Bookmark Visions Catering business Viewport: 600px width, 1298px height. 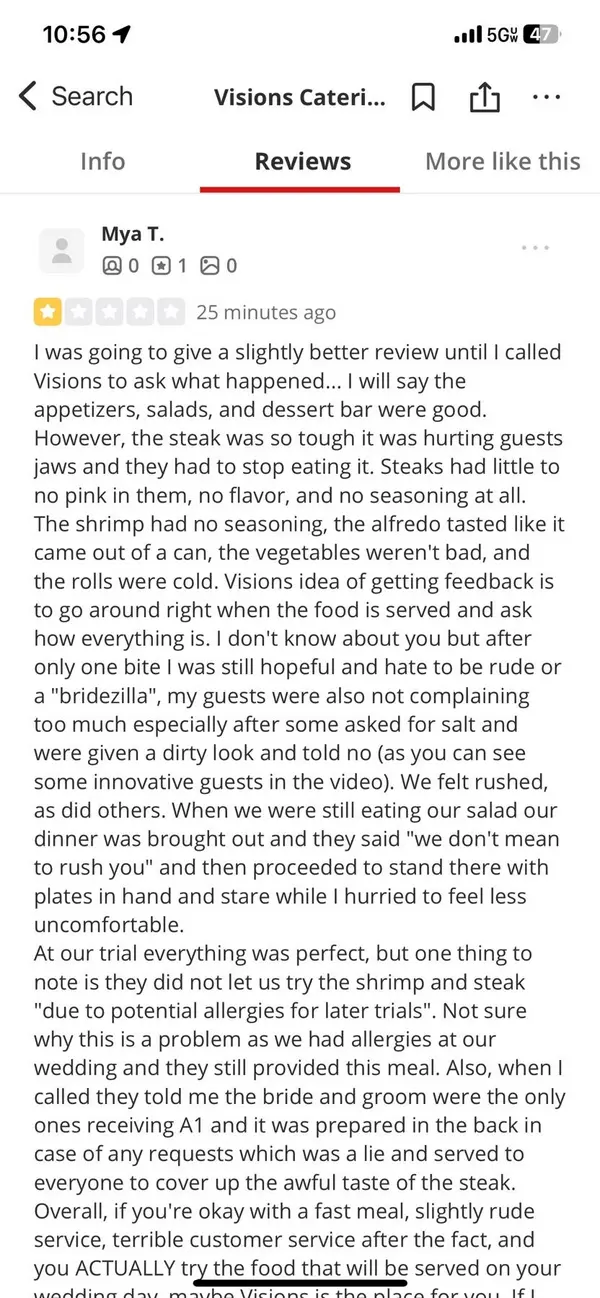tap(423, 97)
